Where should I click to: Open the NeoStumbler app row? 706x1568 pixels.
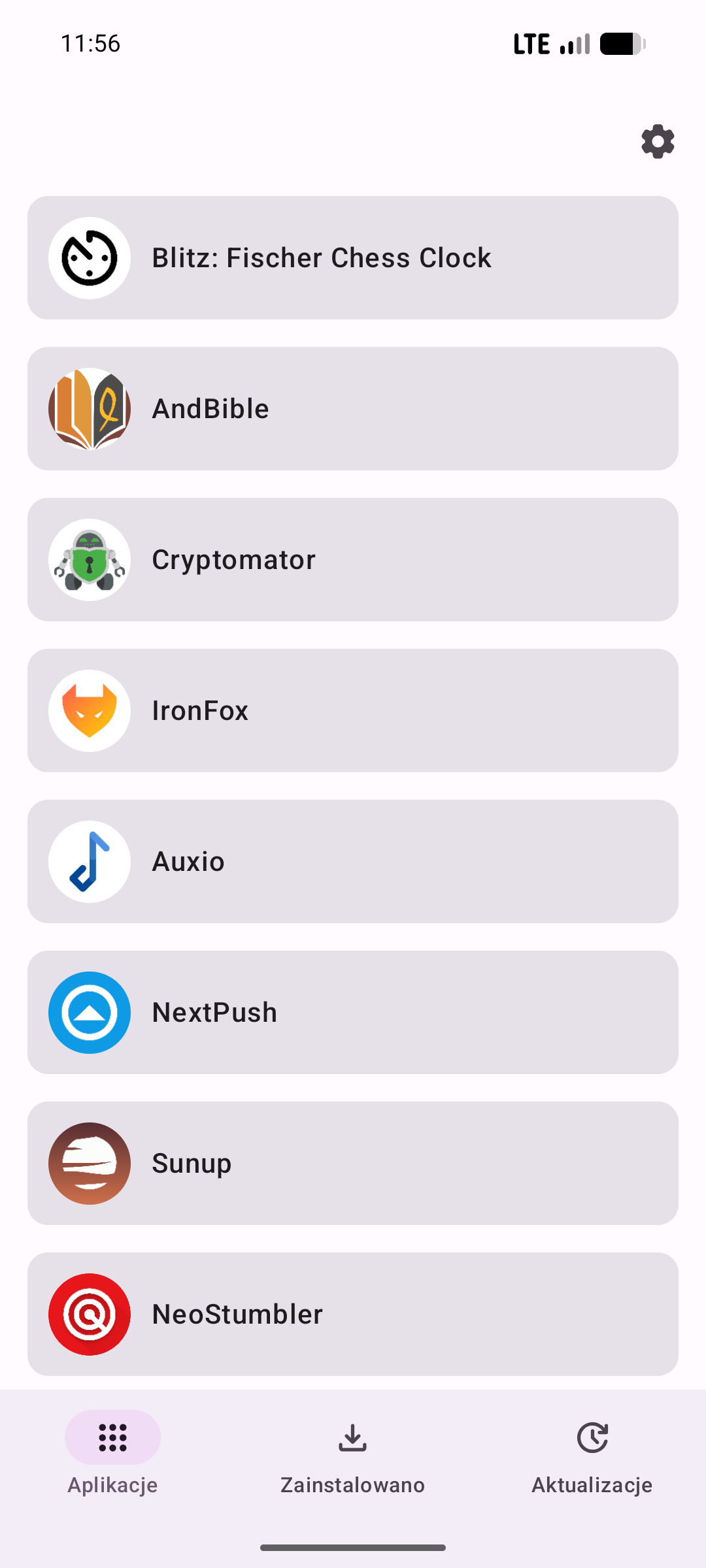point(353,1315)
